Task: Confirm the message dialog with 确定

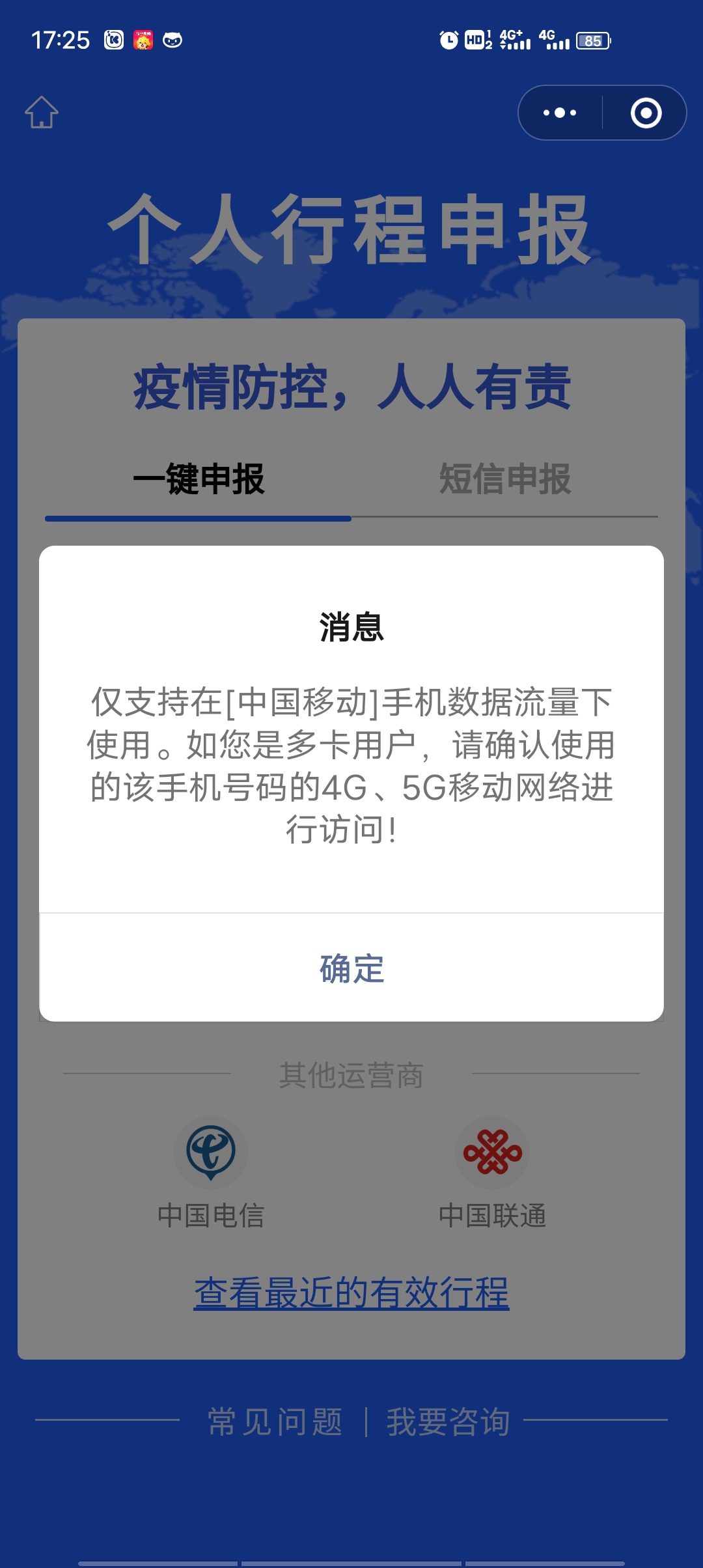Action: click(x=351, y=968)
